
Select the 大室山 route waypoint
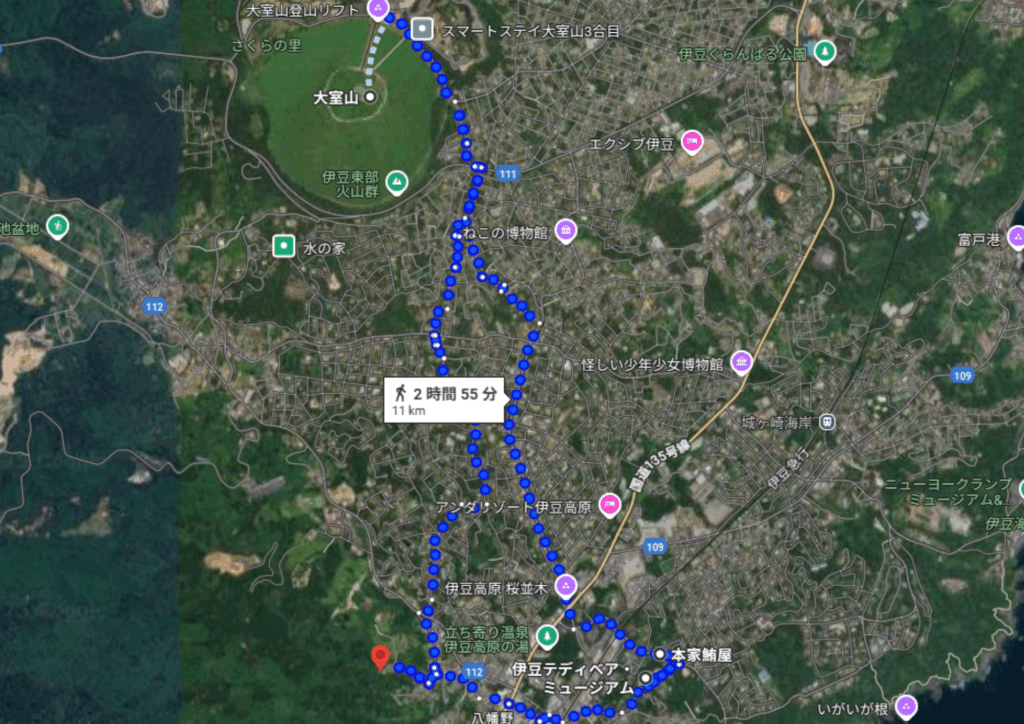[370, 97]
